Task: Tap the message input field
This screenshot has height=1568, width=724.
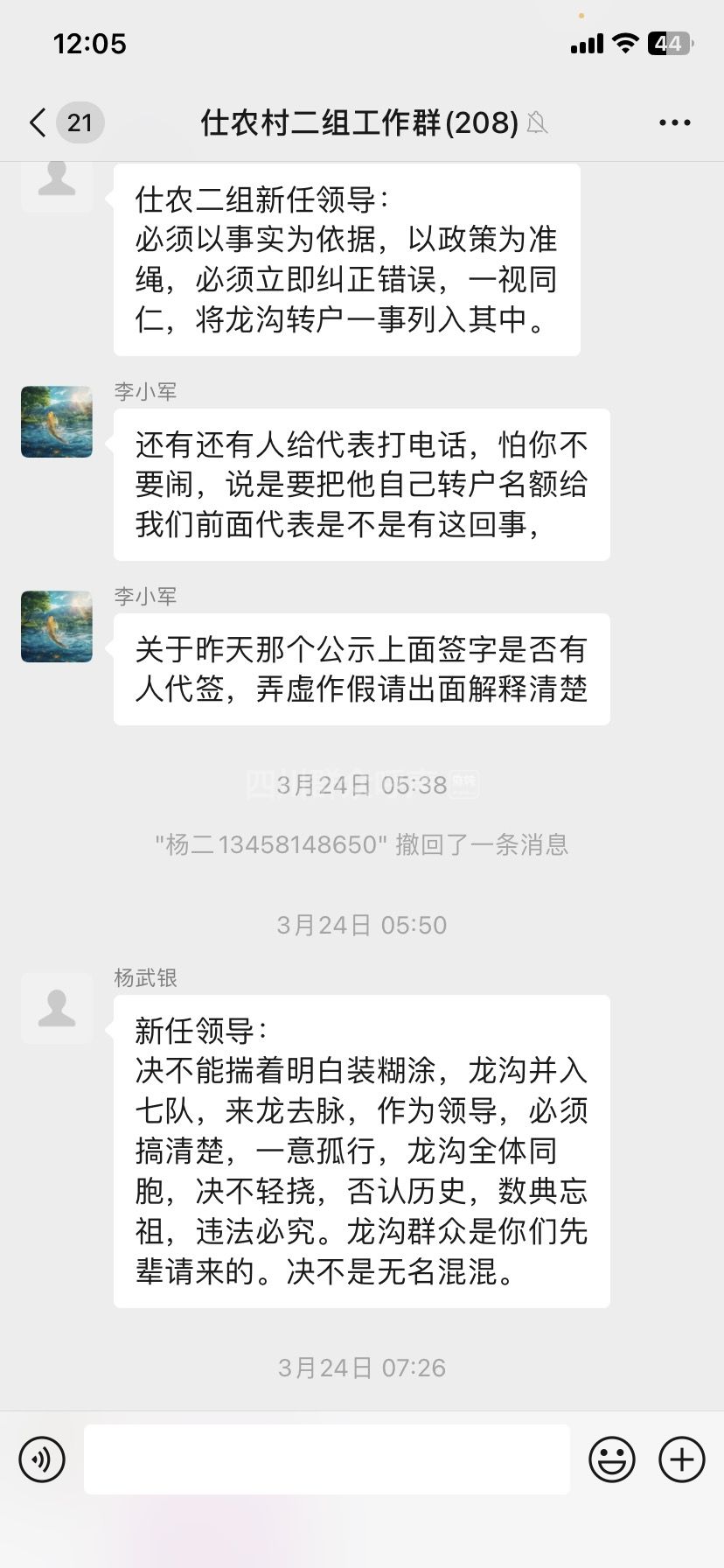Action: pyautogui.click(x=326, y=1459)
